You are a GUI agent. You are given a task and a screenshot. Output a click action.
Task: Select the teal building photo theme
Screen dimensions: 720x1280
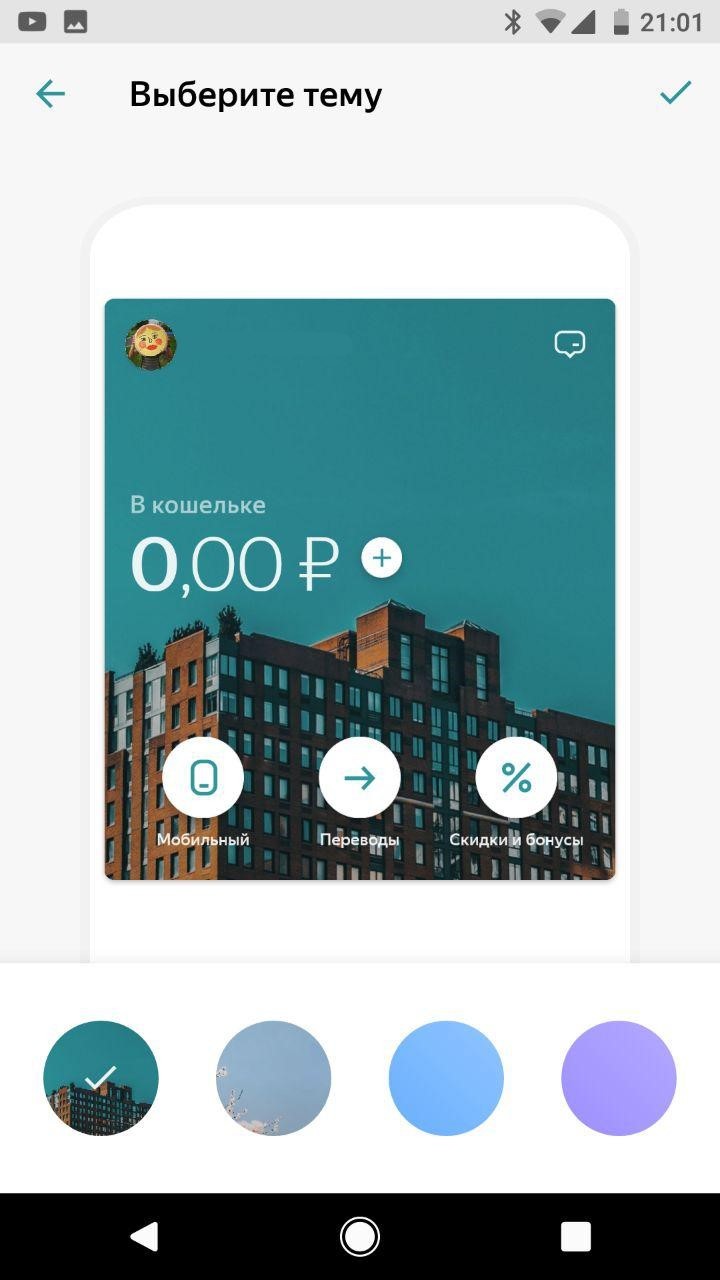coord(101,1078)
